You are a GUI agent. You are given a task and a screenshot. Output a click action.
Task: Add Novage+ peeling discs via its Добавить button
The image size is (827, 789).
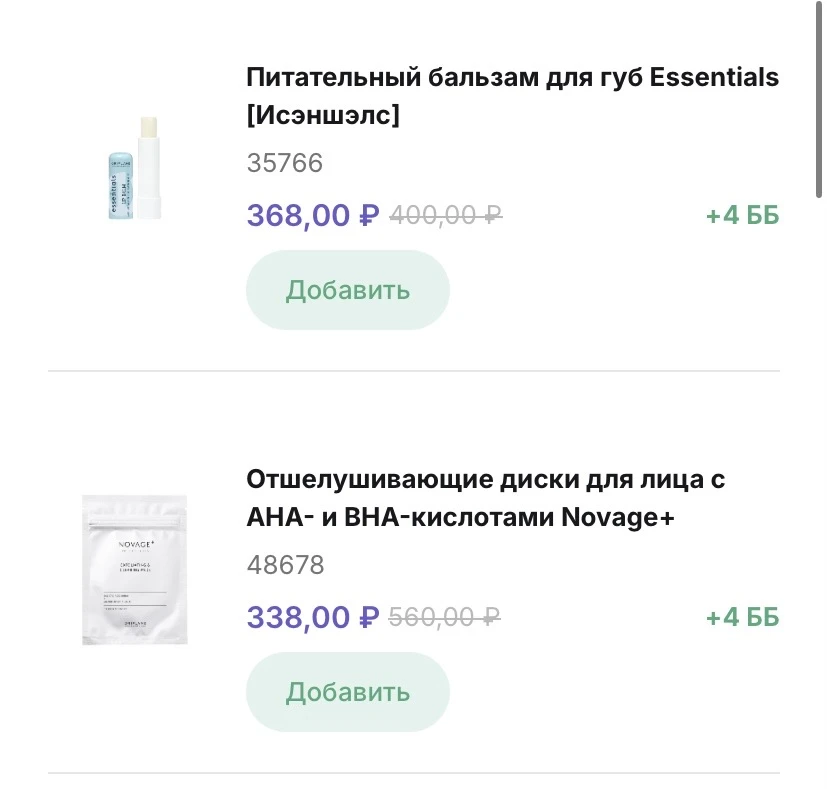coord(348,692)
